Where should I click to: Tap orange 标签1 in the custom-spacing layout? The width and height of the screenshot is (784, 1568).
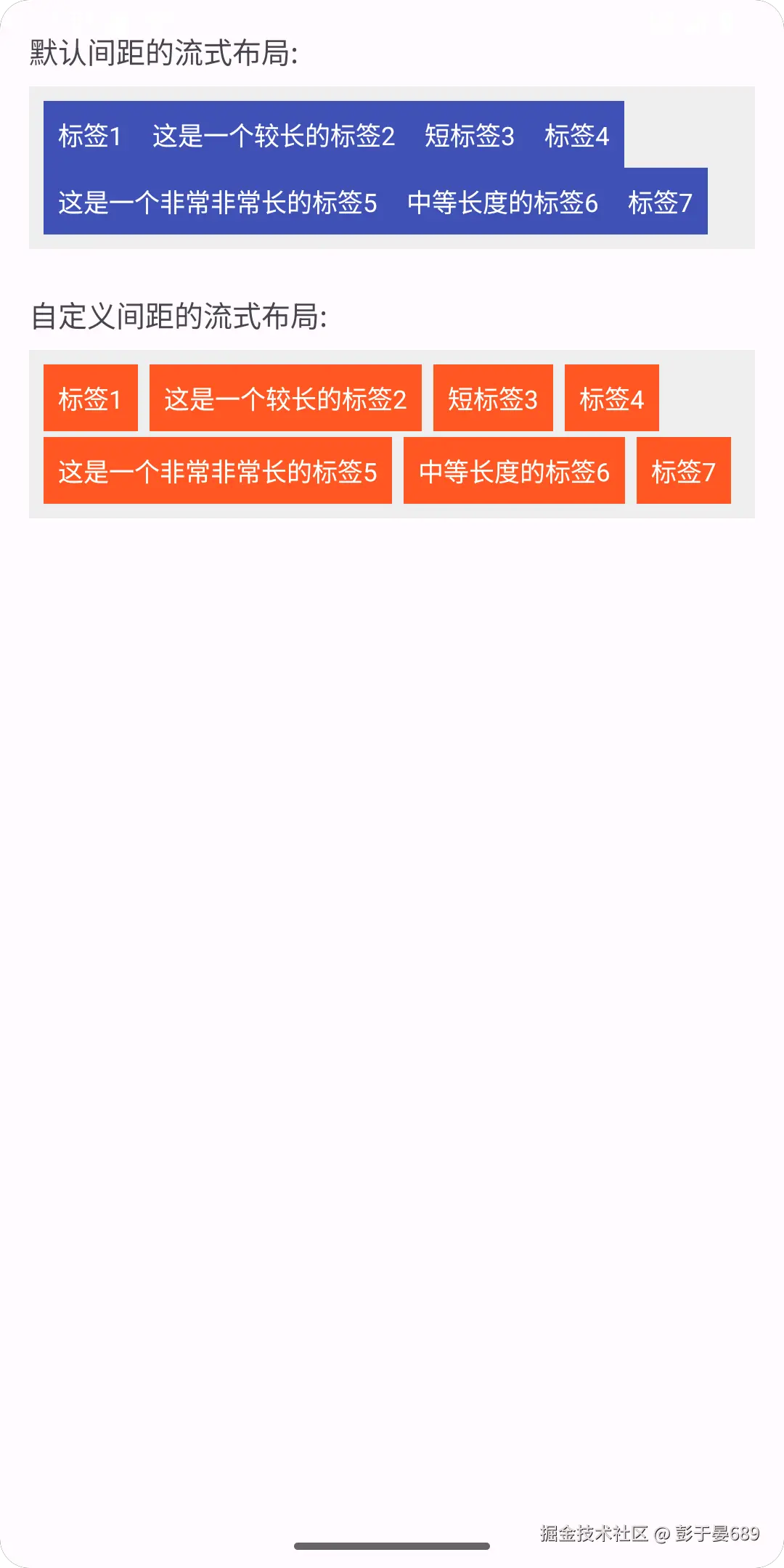click(x=91, y=398)
